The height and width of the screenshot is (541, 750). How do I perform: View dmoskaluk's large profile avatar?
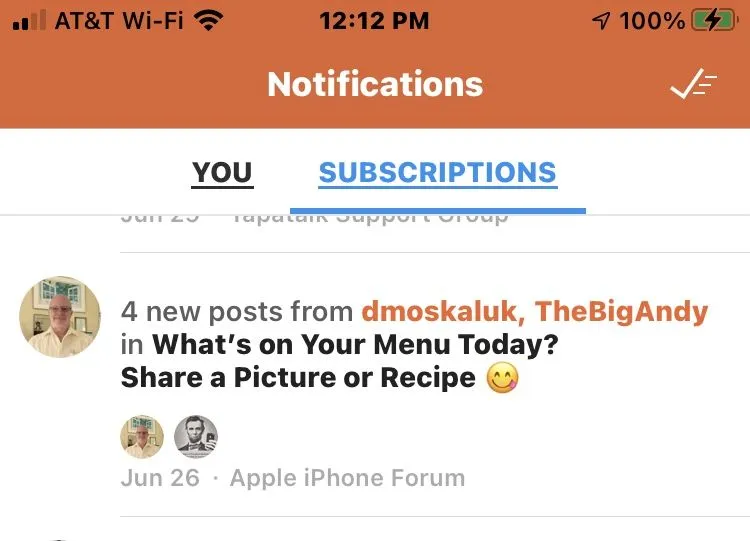click(x=60, y=317)
